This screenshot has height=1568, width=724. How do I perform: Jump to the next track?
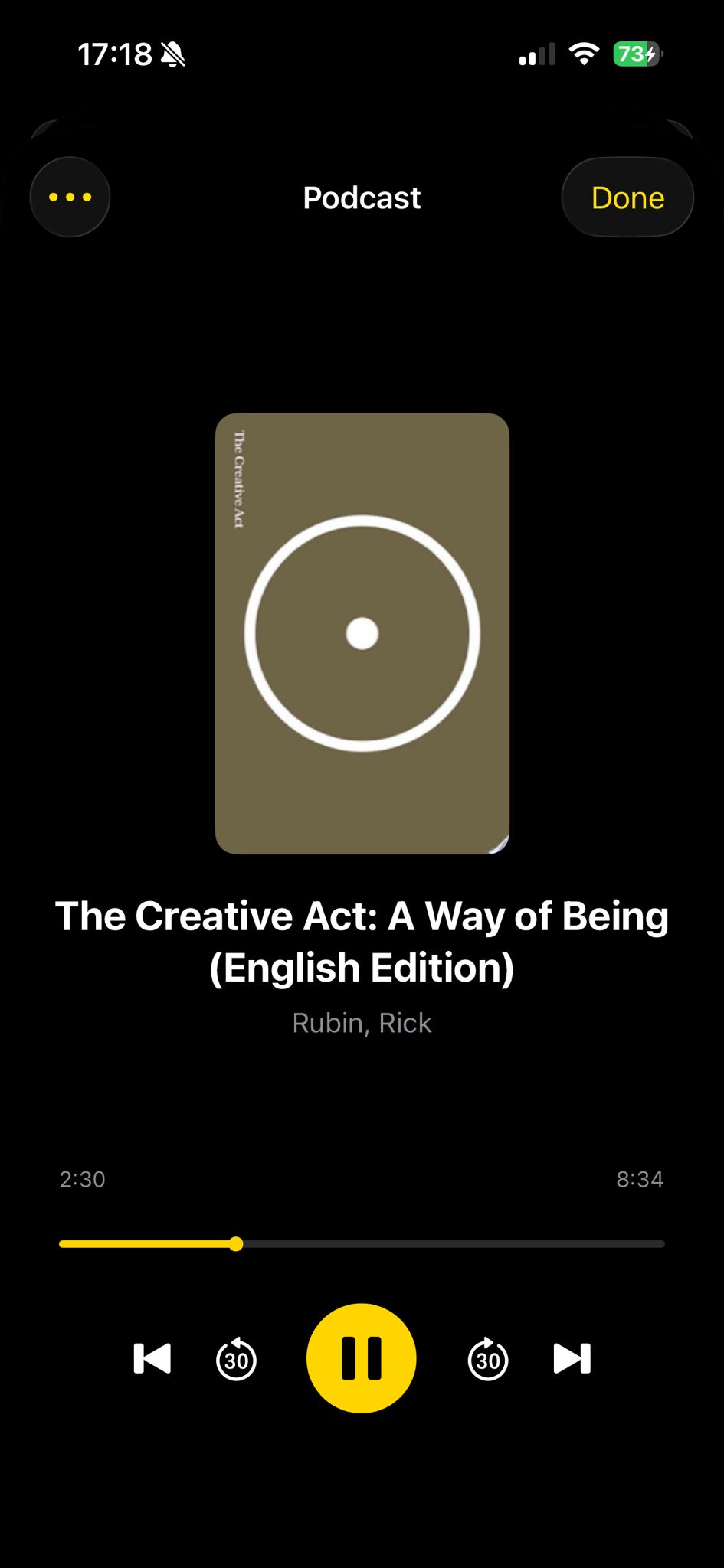[x=572, y=1358]
